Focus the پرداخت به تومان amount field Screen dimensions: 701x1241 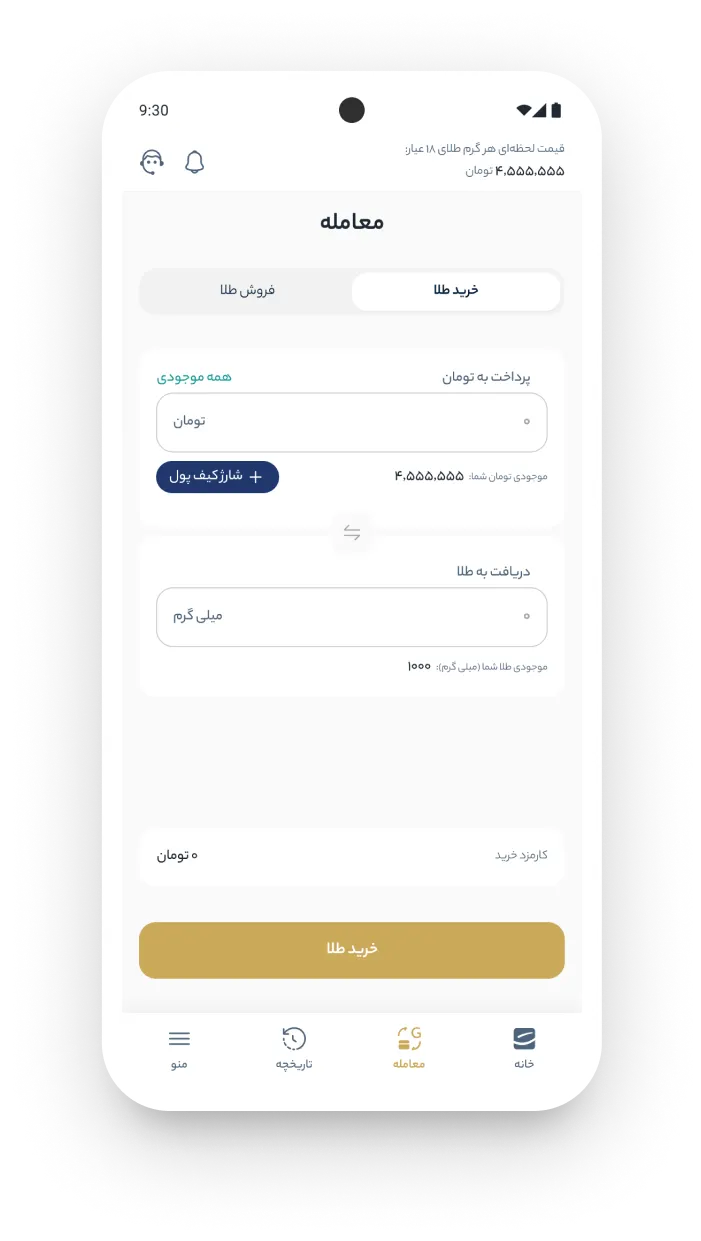[x=351, y=421]
